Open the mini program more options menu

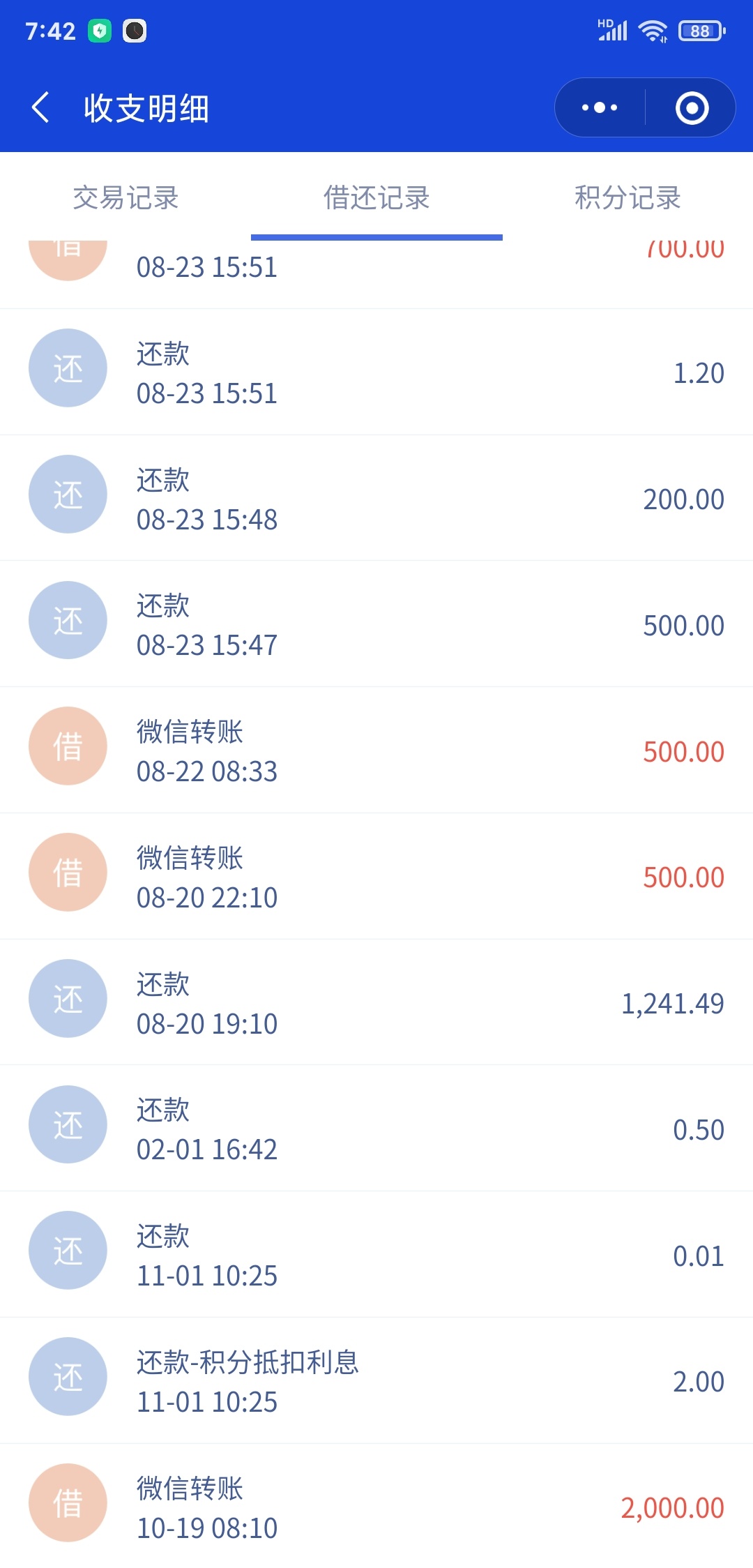coord(600,107)
